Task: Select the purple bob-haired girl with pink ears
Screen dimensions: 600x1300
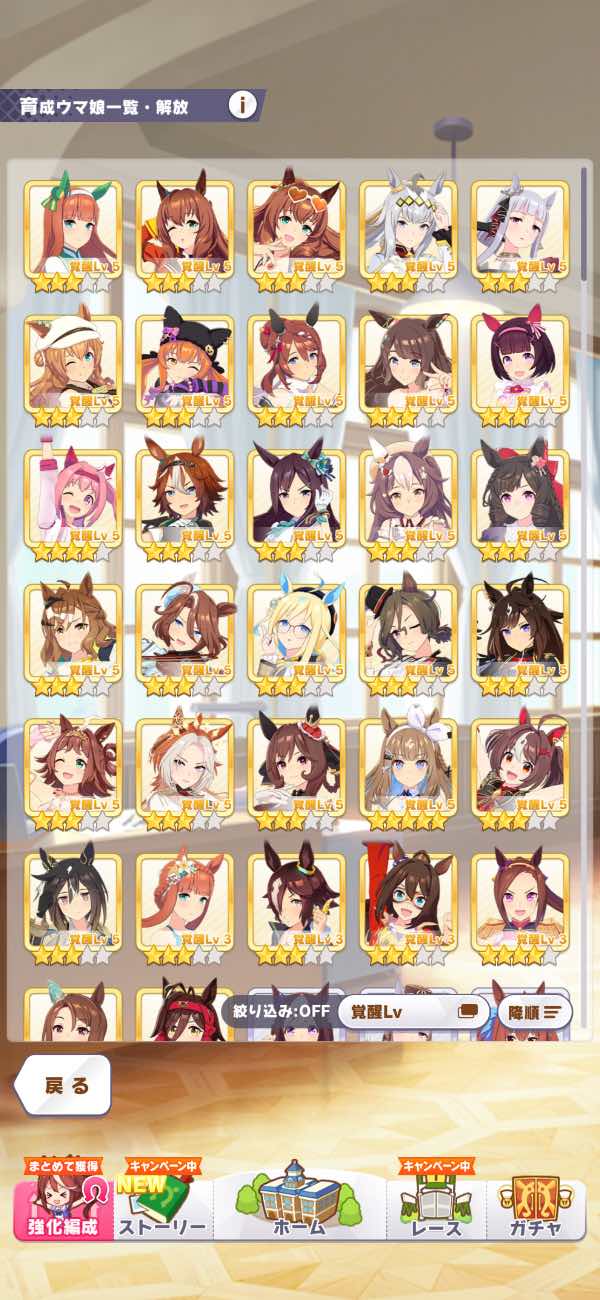Action: [520, 368]
